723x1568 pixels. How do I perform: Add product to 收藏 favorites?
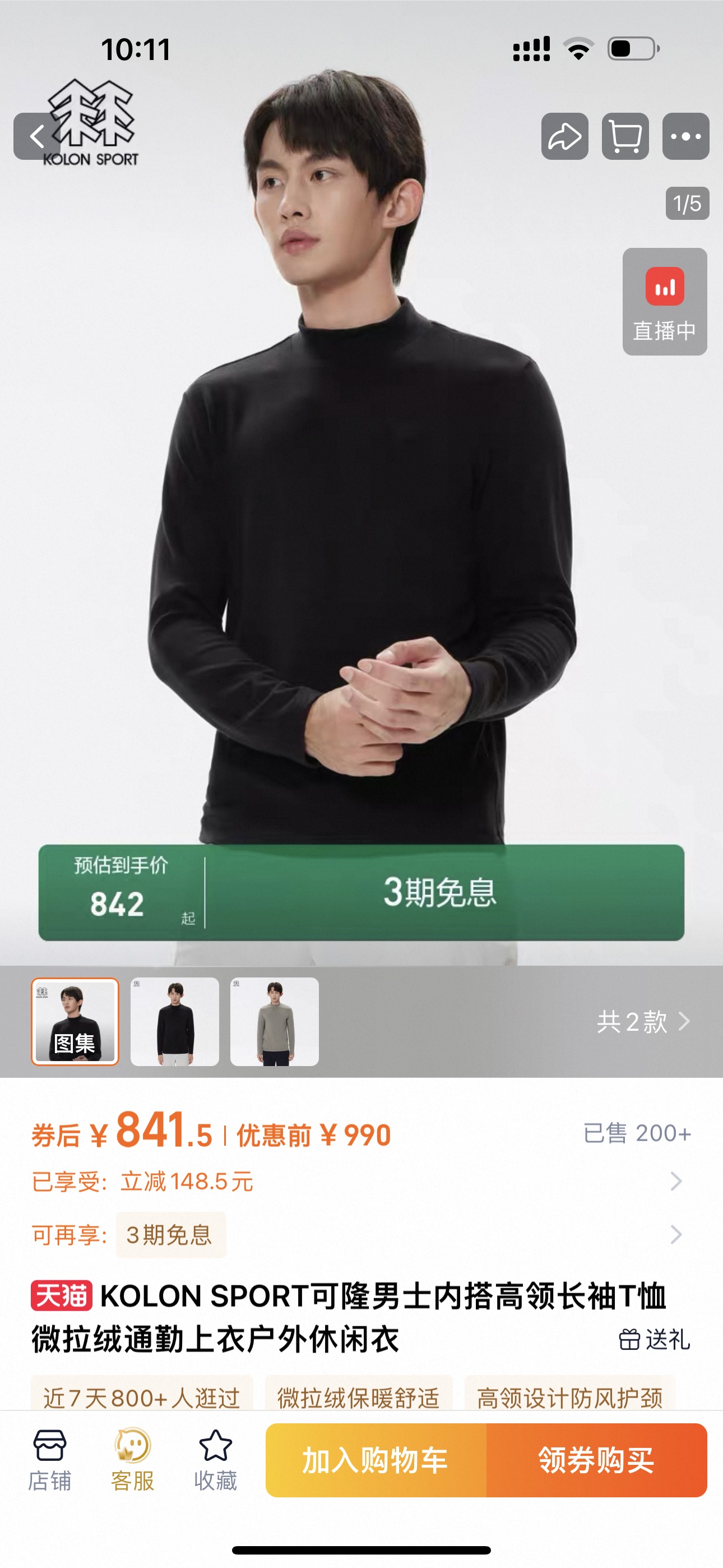pyautogui.click(x=215, y=1460)
